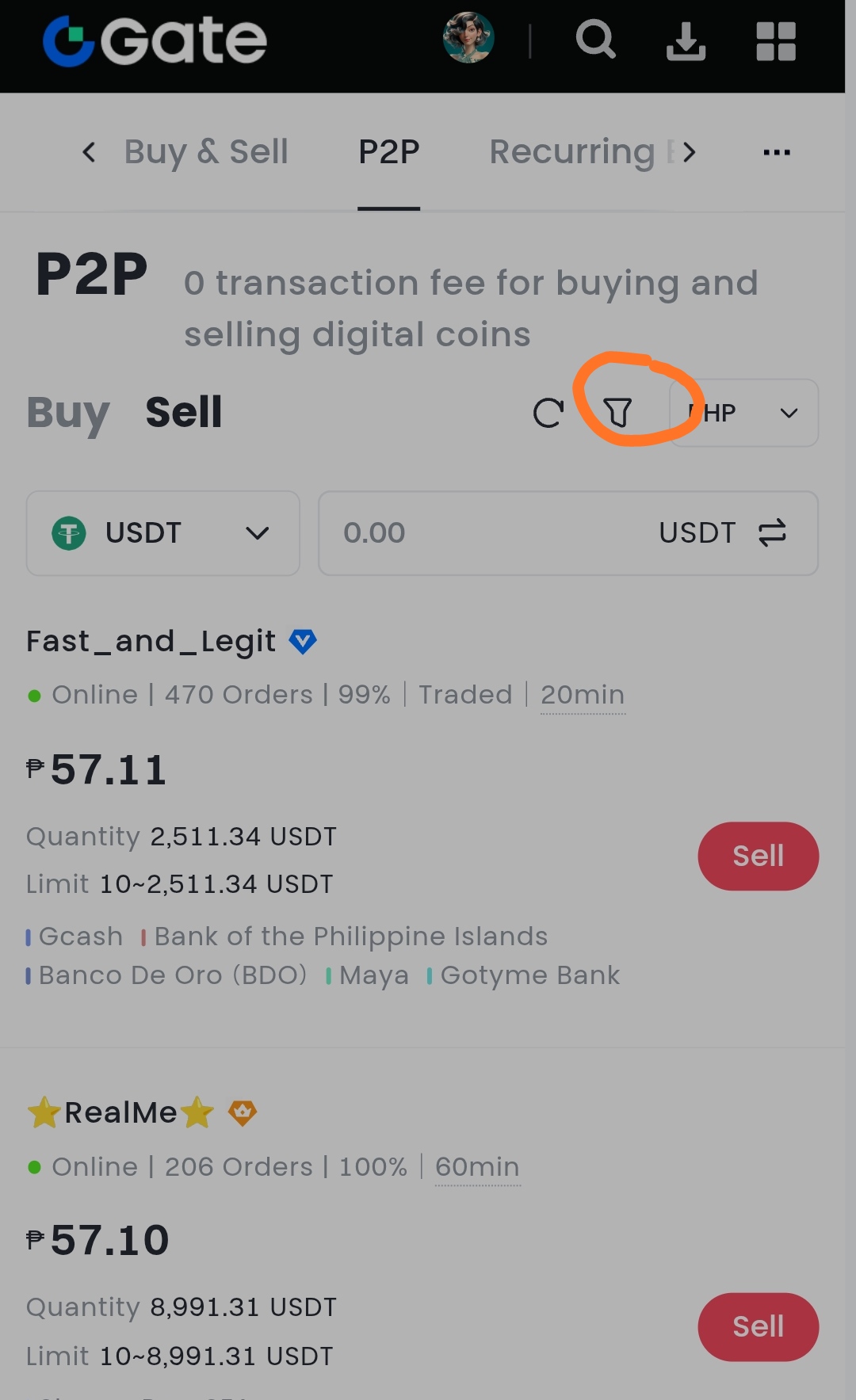Switch to the Recurring tab

point(572,151)
